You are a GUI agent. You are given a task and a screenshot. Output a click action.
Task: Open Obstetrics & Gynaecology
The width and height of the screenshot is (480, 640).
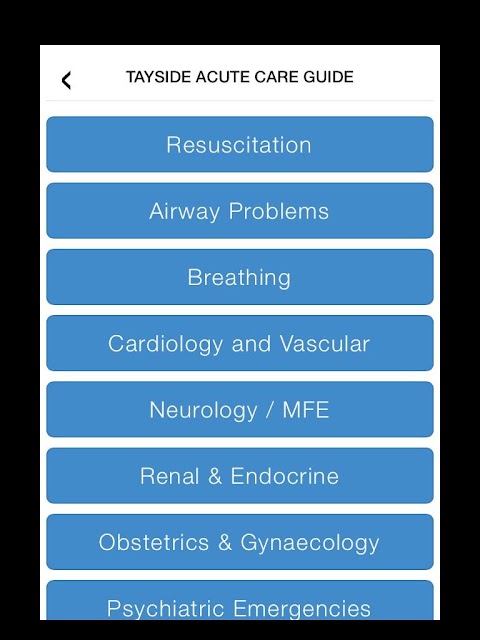click(x=240, y=542)
